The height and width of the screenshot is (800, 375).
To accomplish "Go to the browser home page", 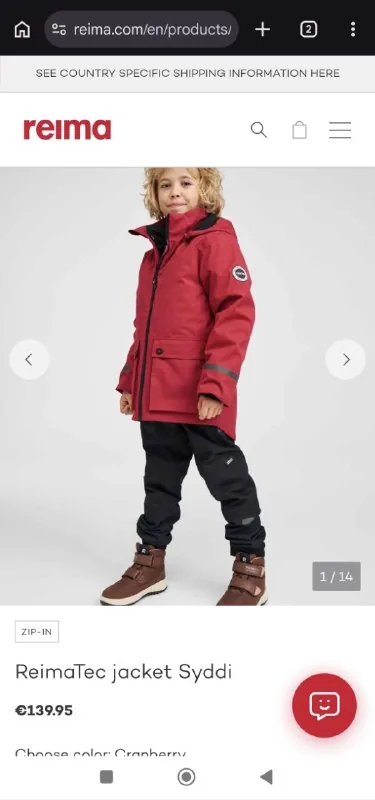I will click(22, 30).
